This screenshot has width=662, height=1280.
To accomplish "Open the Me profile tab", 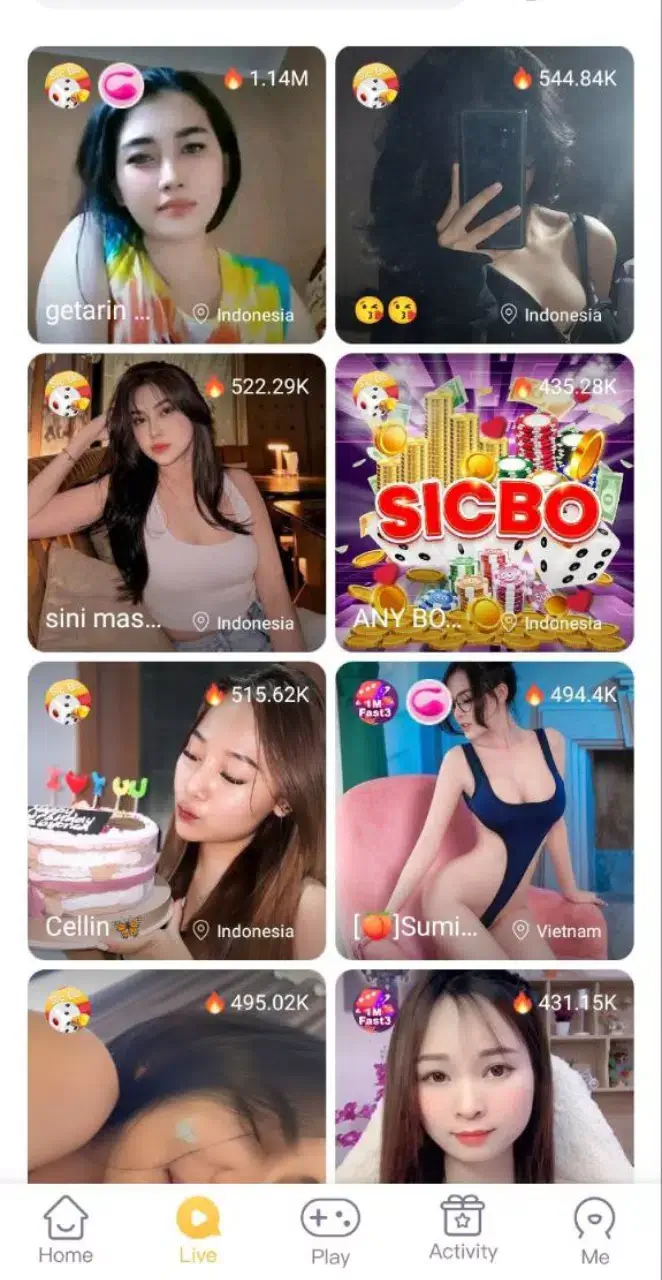I will [595, 1230].
